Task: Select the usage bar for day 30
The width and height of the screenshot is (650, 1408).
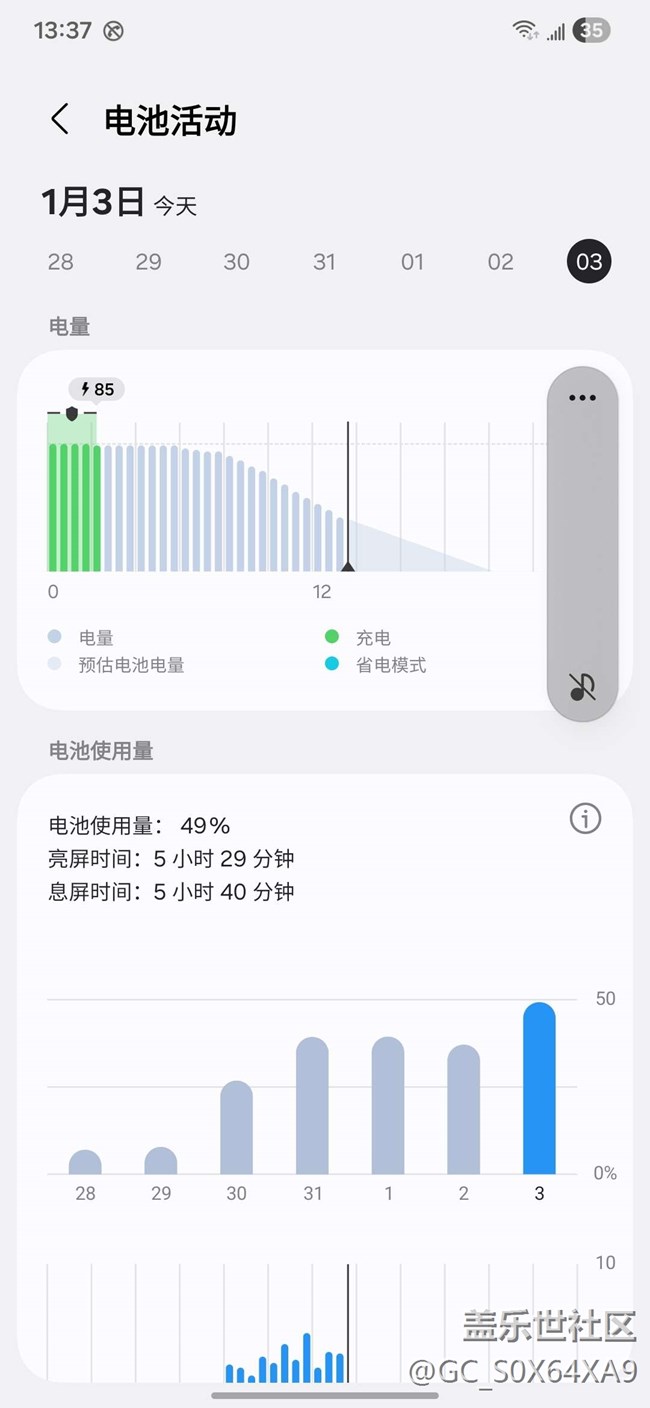Action: tap(236, 1127)
